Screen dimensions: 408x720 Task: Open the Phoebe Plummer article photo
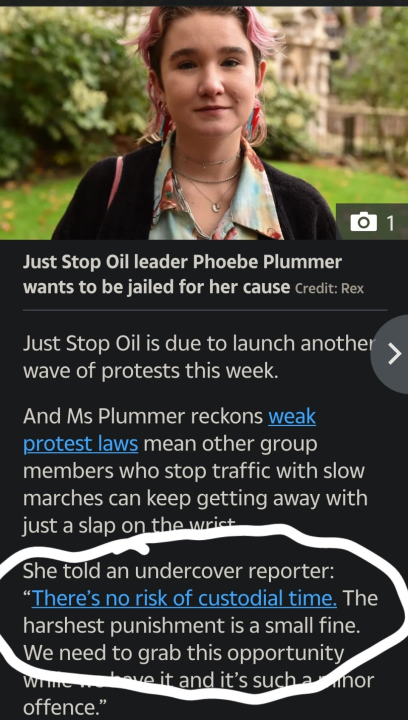tap(204, 123)
